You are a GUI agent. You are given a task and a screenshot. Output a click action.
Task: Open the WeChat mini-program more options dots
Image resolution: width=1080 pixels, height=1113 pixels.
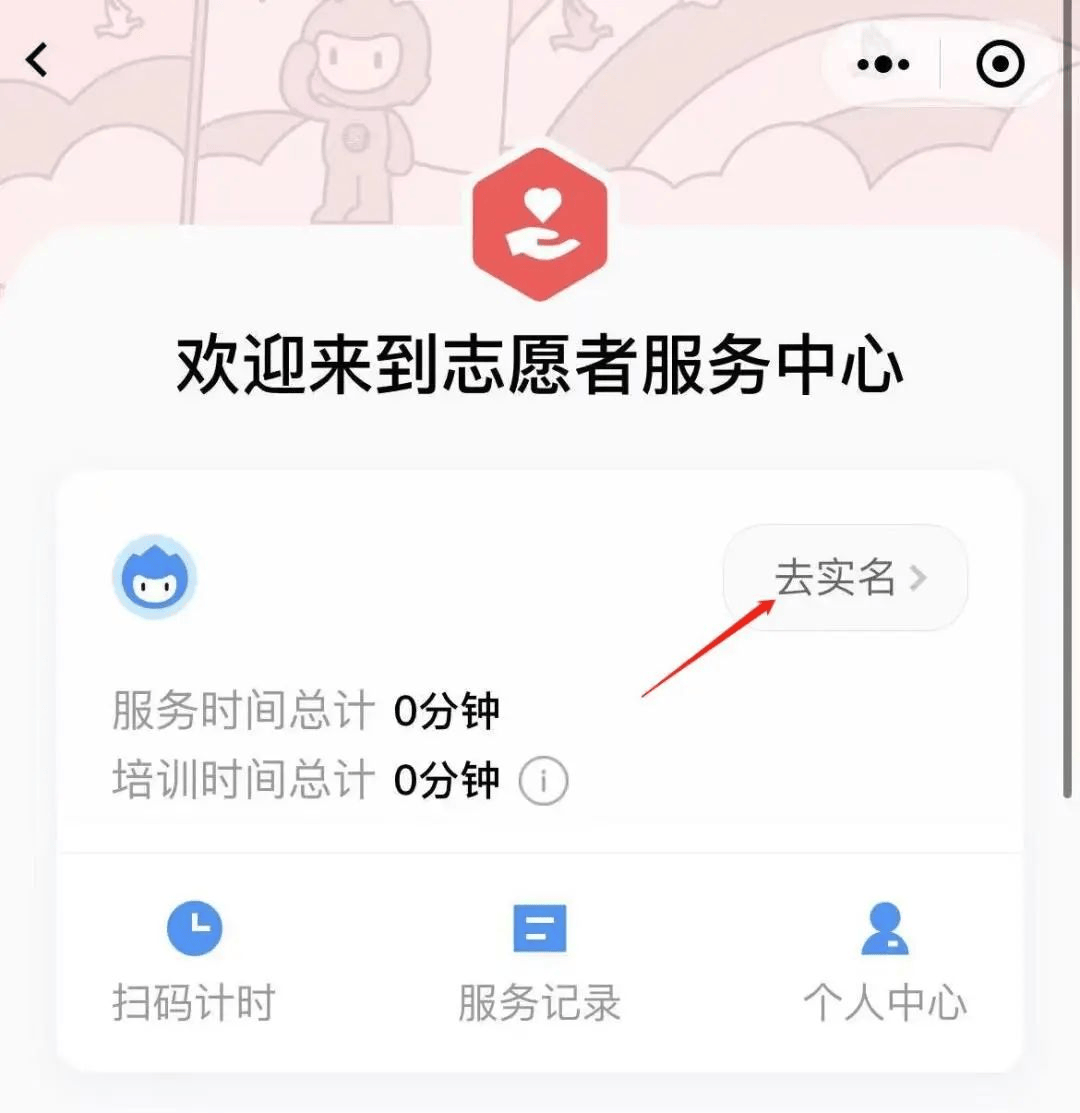tap(881, 63)
